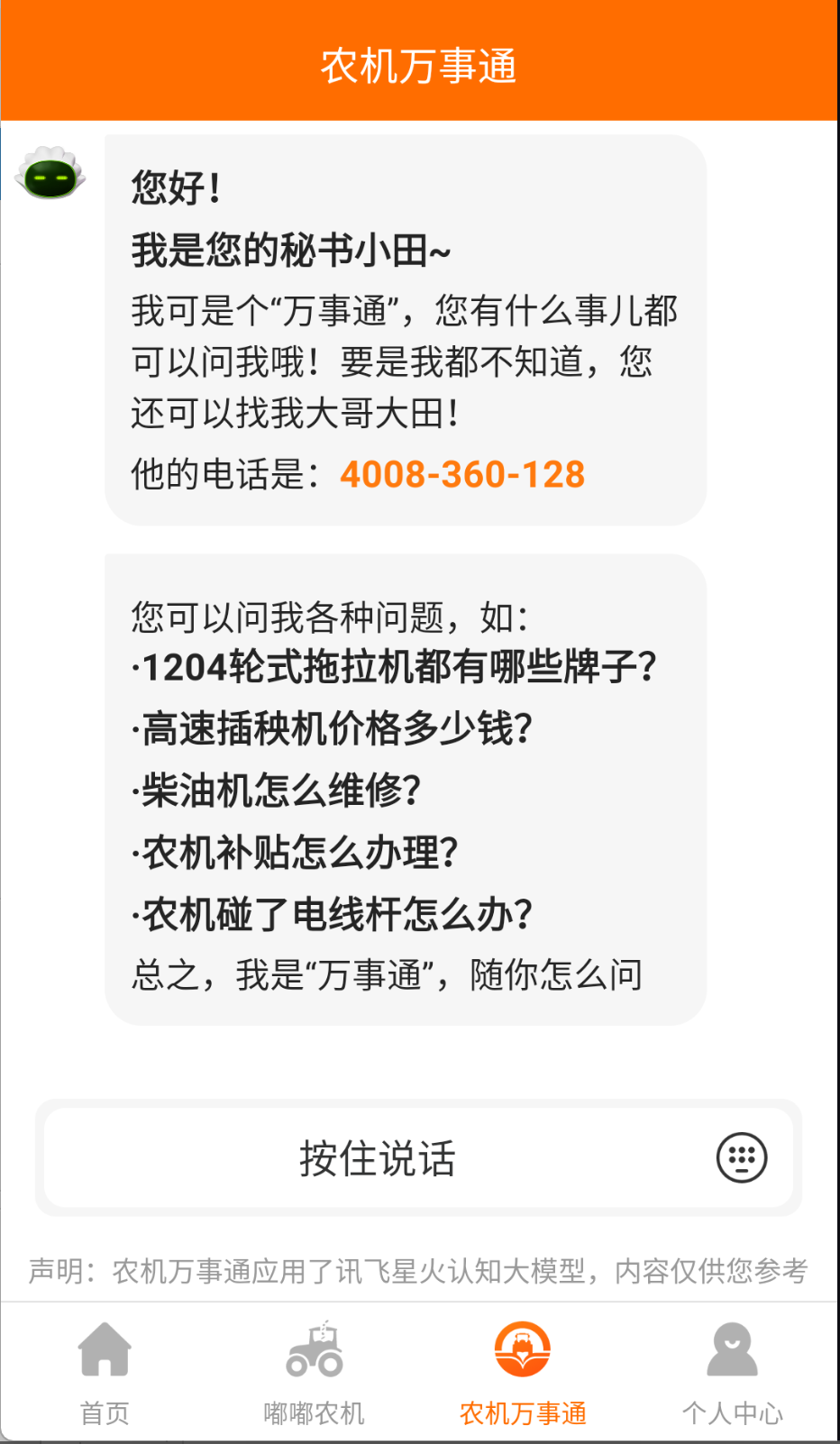Screen dimensions: 840x1444
Task: Select the 高速插秧机价格 sample question
Action: 333,728
